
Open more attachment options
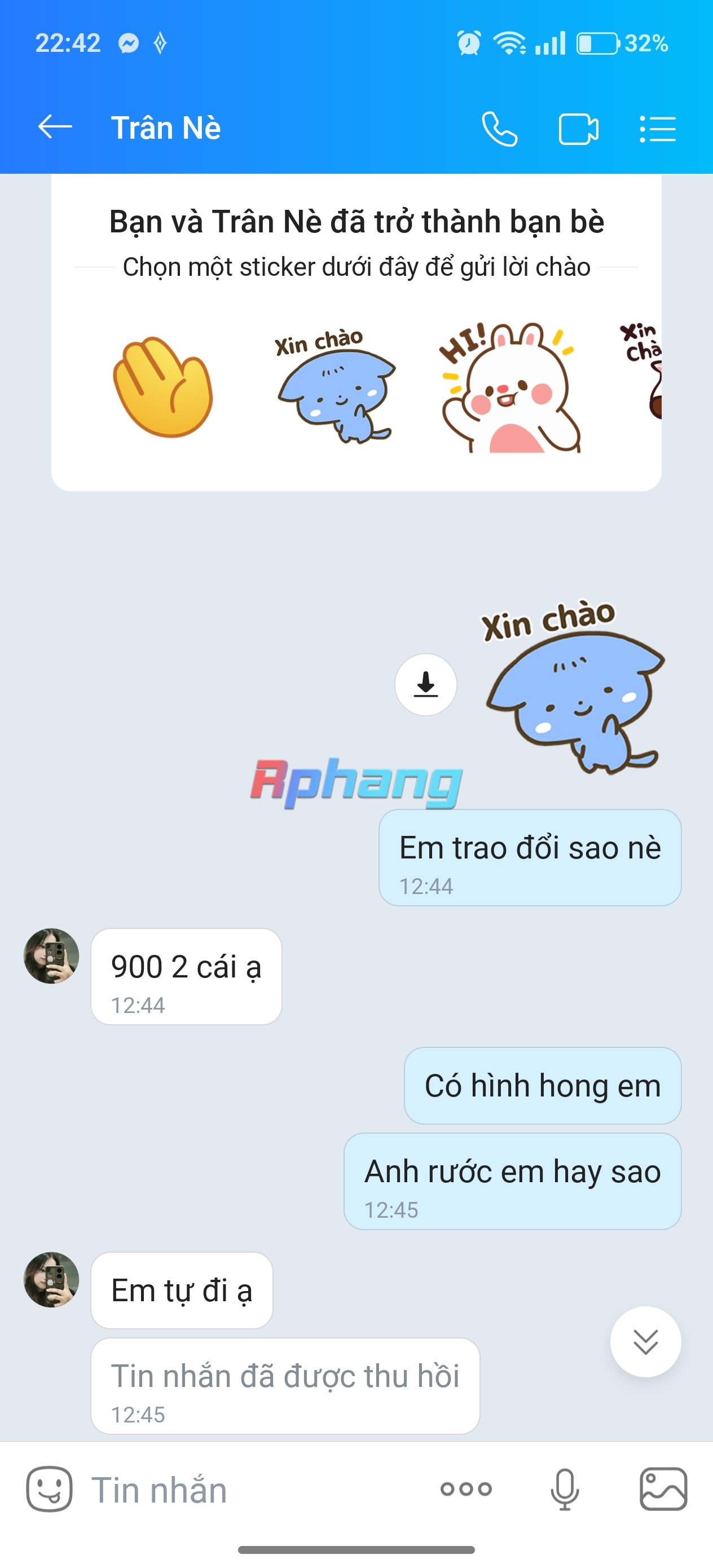(x=466, y=1490)
